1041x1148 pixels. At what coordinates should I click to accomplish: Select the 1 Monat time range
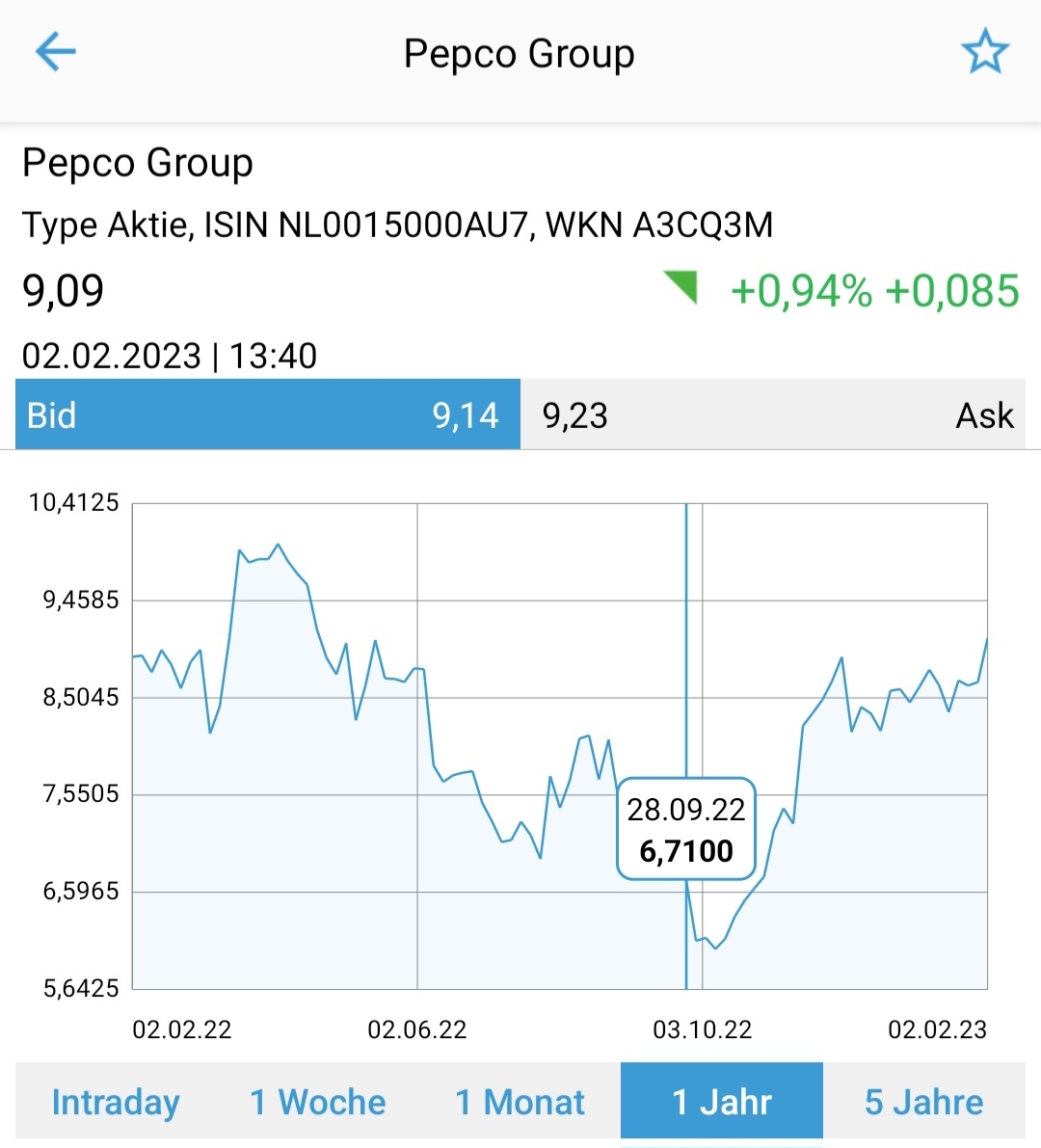click(520, 1101)
